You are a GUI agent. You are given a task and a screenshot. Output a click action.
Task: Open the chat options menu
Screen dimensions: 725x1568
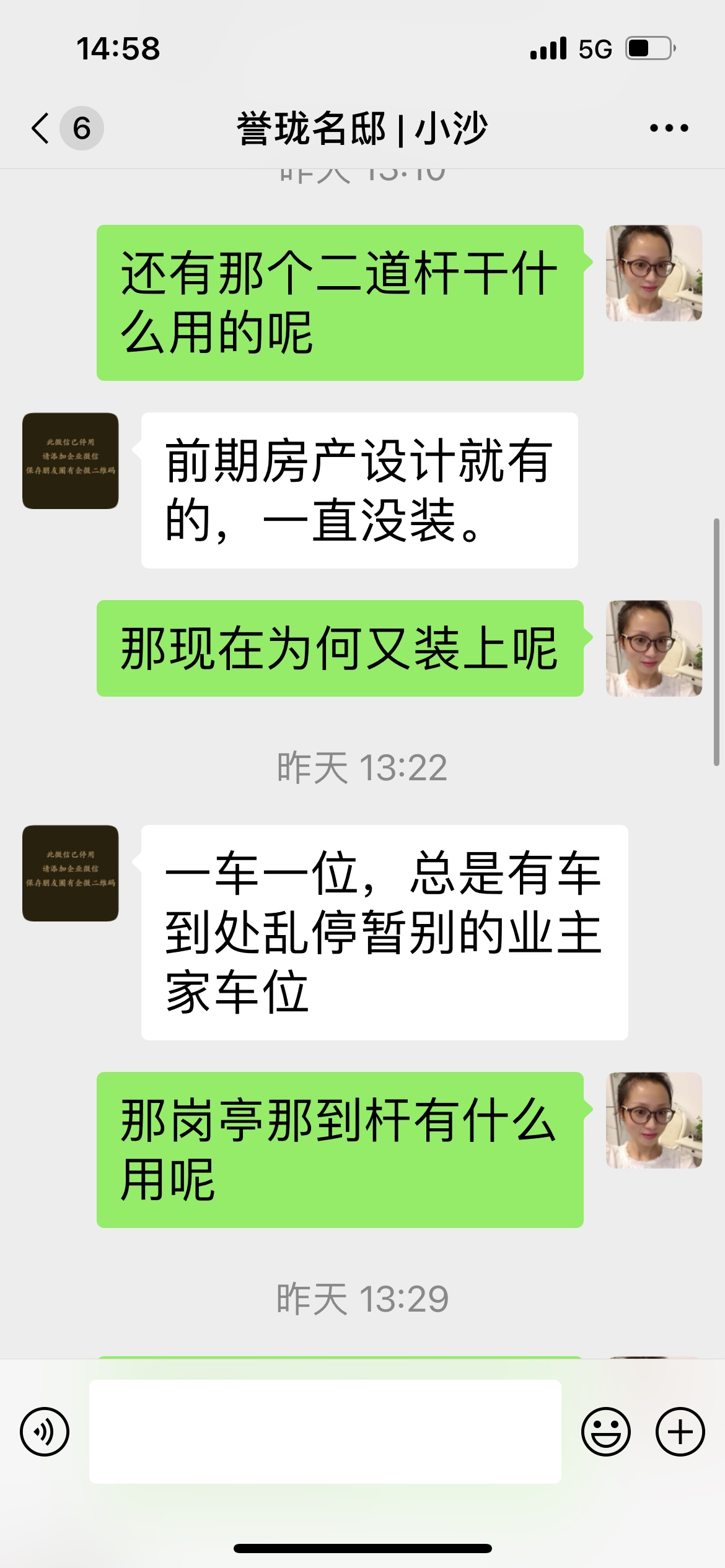tap(669, 128)
